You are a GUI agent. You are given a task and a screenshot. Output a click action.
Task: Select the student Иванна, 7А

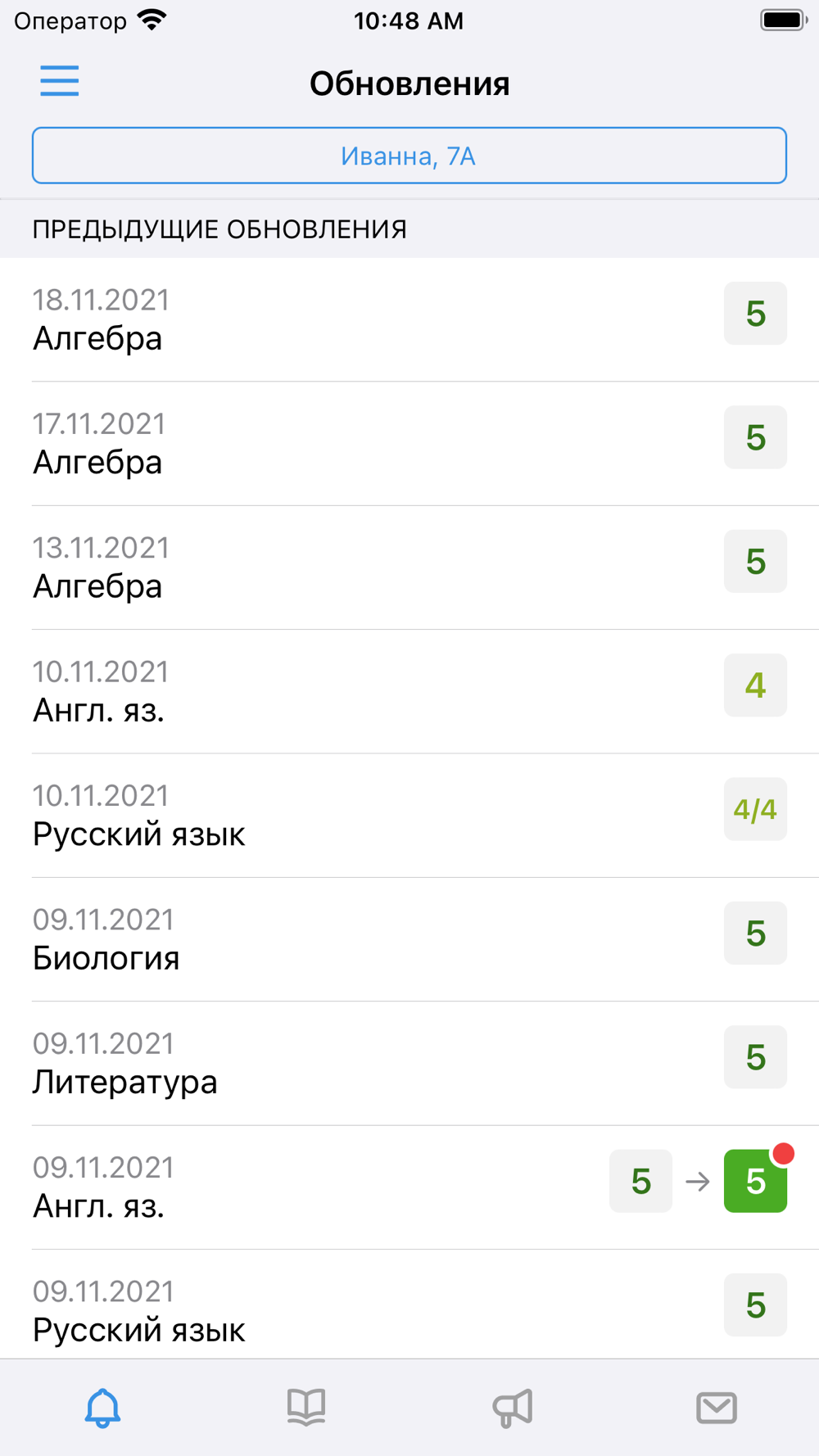point(409,156)
